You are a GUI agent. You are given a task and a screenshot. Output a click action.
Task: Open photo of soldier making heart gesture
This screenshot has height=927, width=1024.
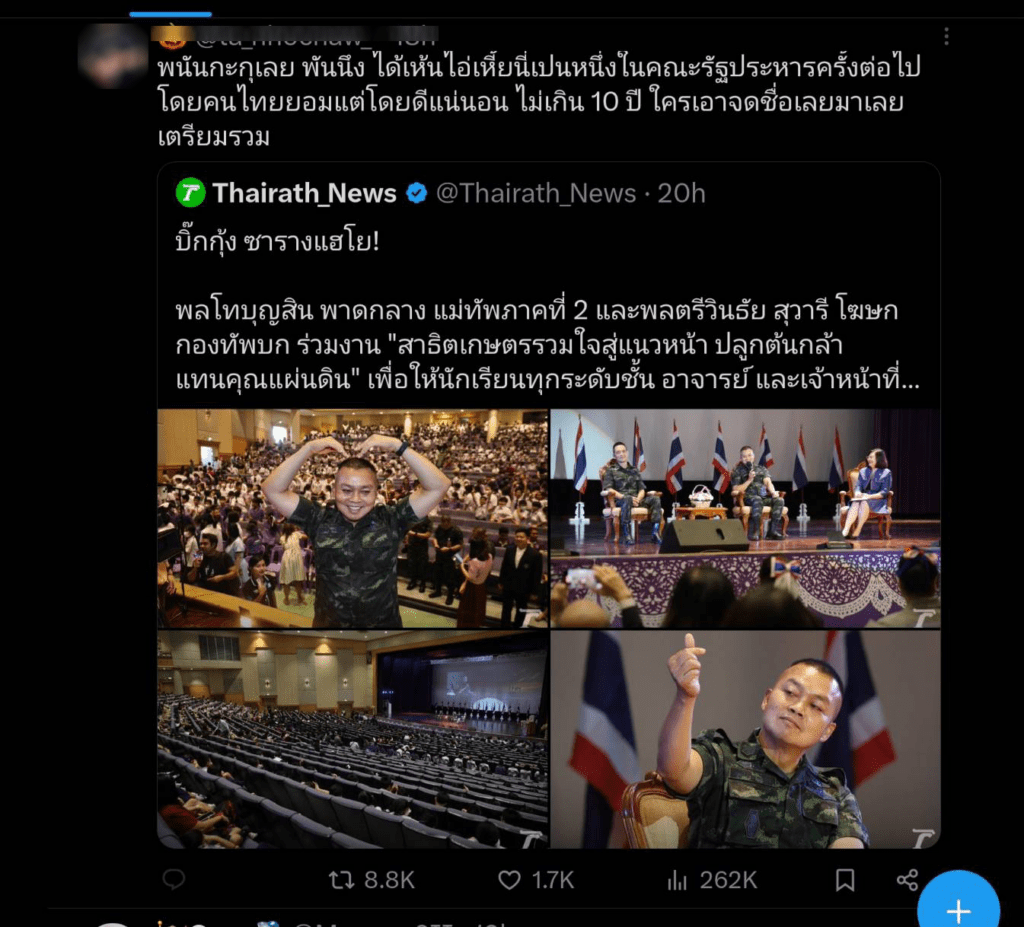(352, 517)
